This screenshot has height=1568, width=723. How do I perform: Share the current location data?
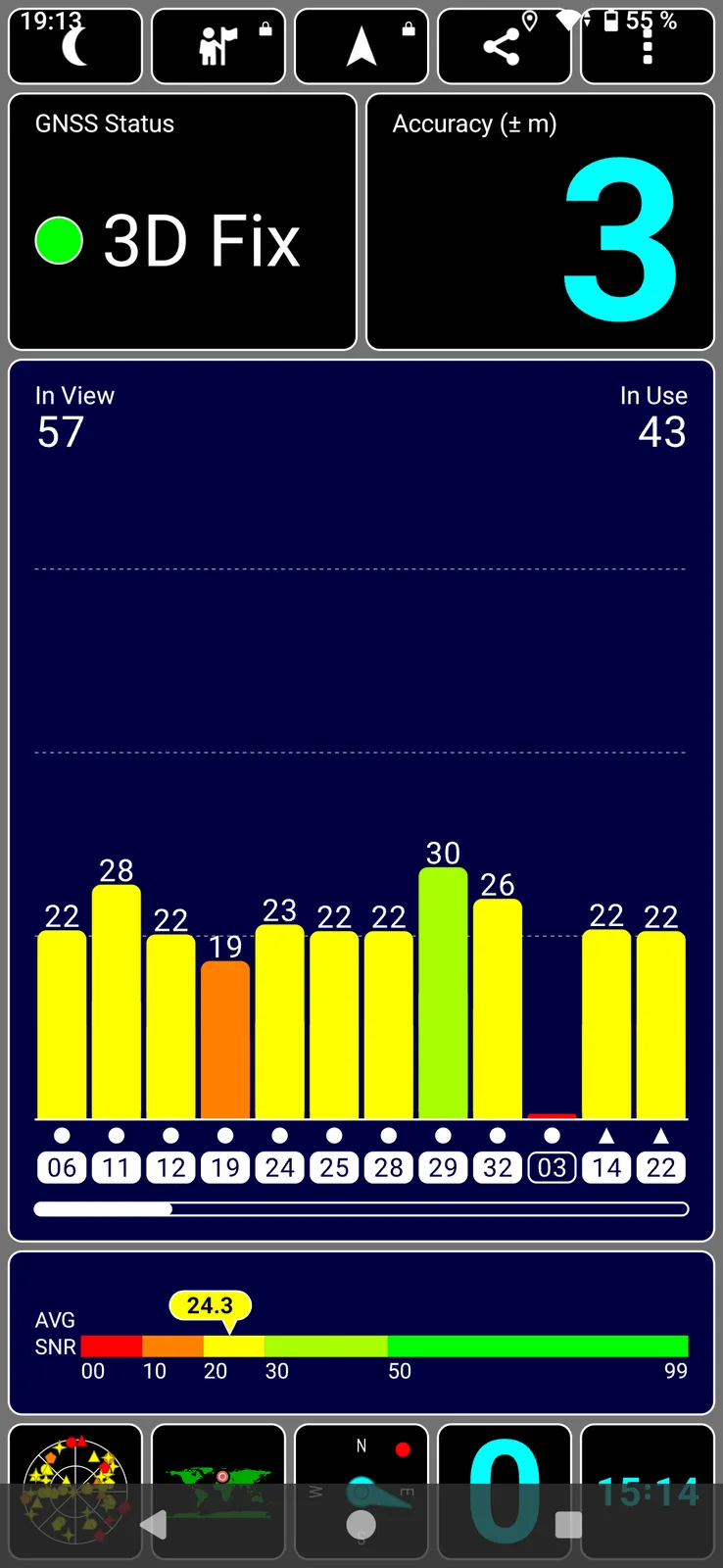pyautogui.click(x=504, y=47)
